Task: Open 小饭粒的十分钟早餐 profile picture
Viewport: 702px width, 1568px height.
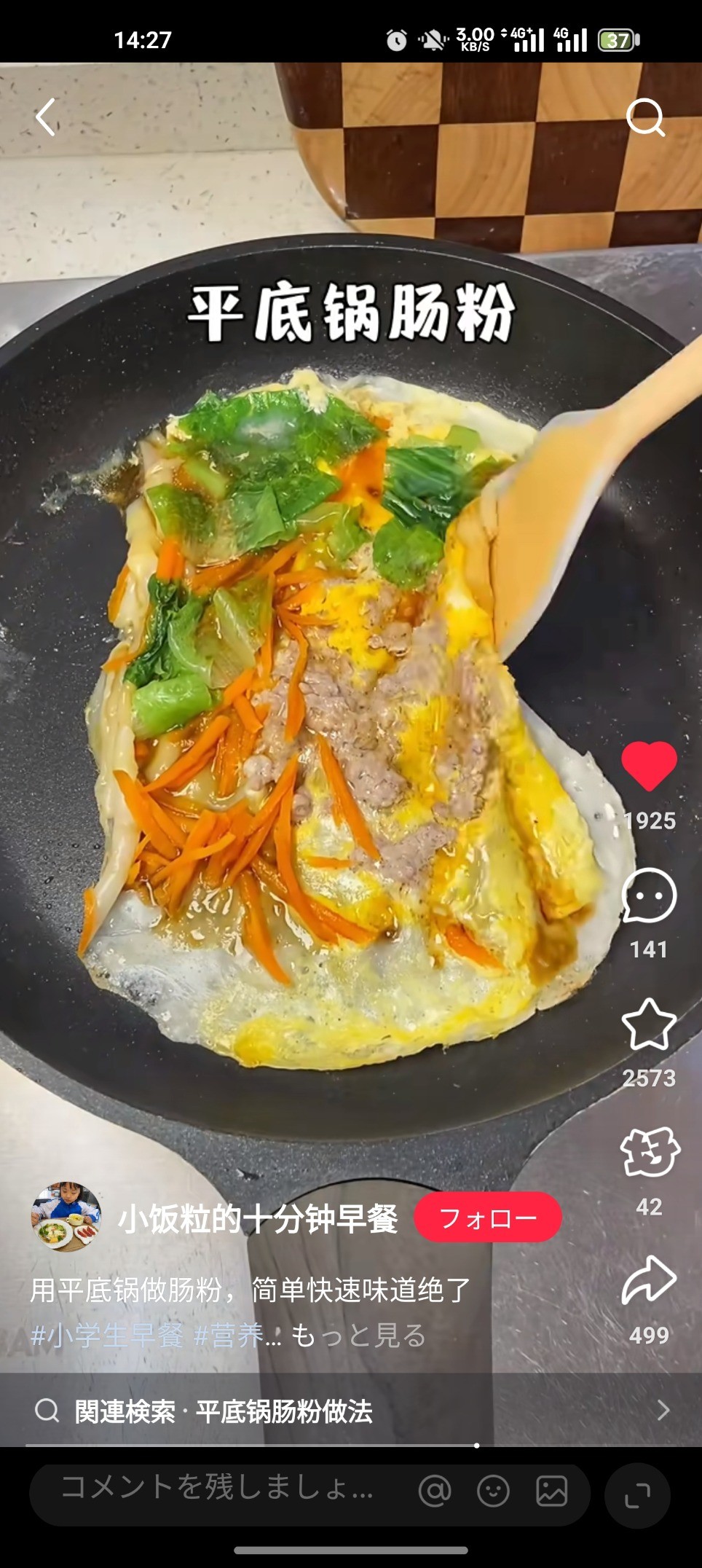Action: pyautogui.click(x=66, y=1217)
